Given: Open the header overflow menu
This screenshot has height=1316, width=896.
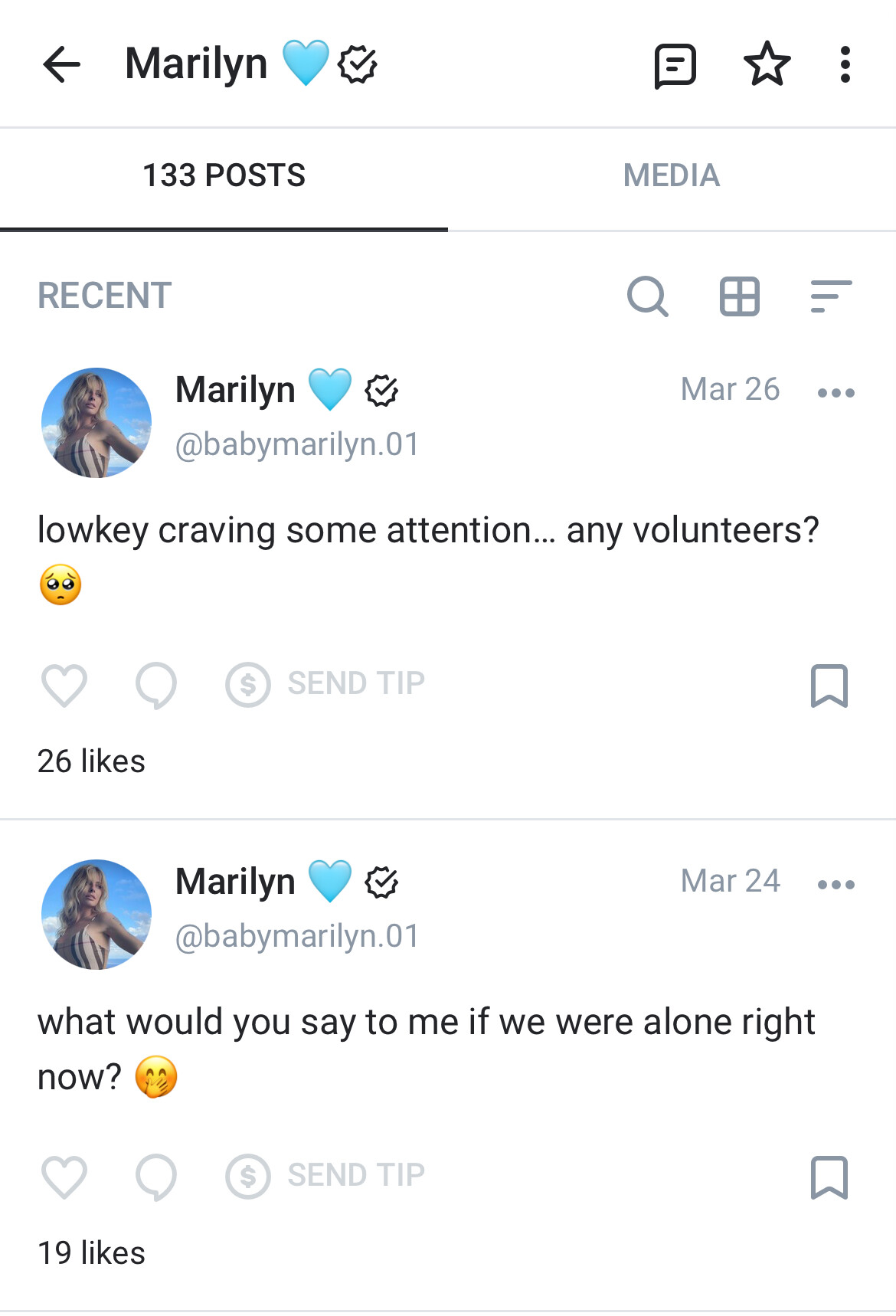Looking at the screenshot, I should point(845,64).
